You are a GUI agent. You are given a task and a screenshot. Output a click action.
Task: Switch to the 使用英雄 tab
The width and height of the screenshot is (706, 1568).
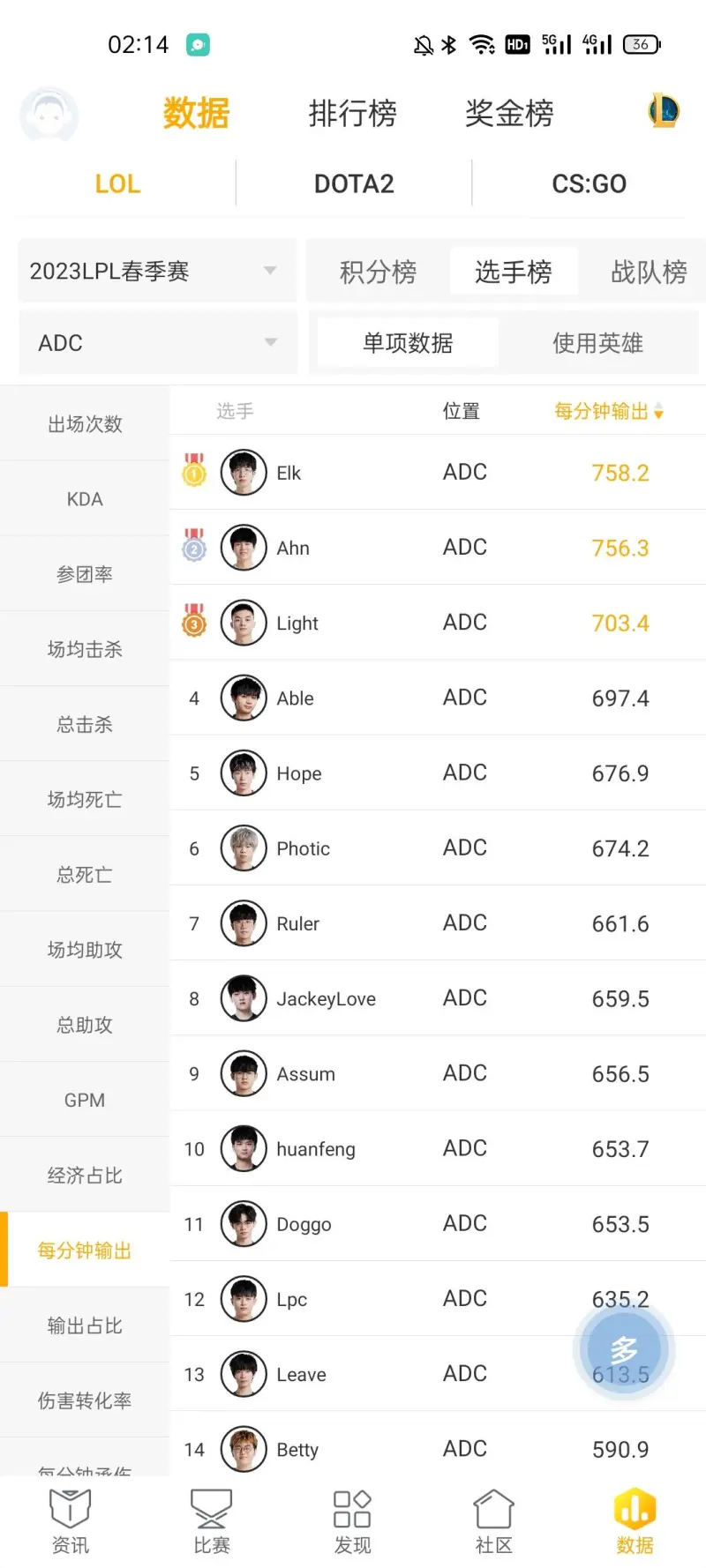[597, 343]
